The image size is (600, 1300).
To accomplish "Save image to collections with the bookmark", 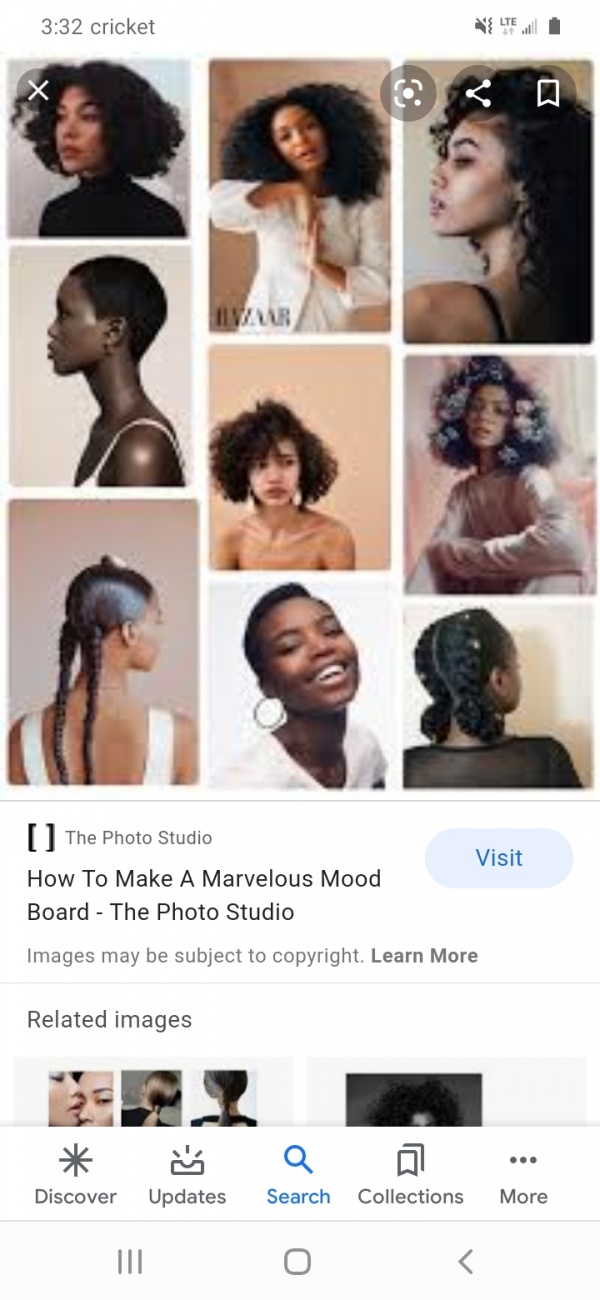I will pyautogui.click(x=547, y=93).
